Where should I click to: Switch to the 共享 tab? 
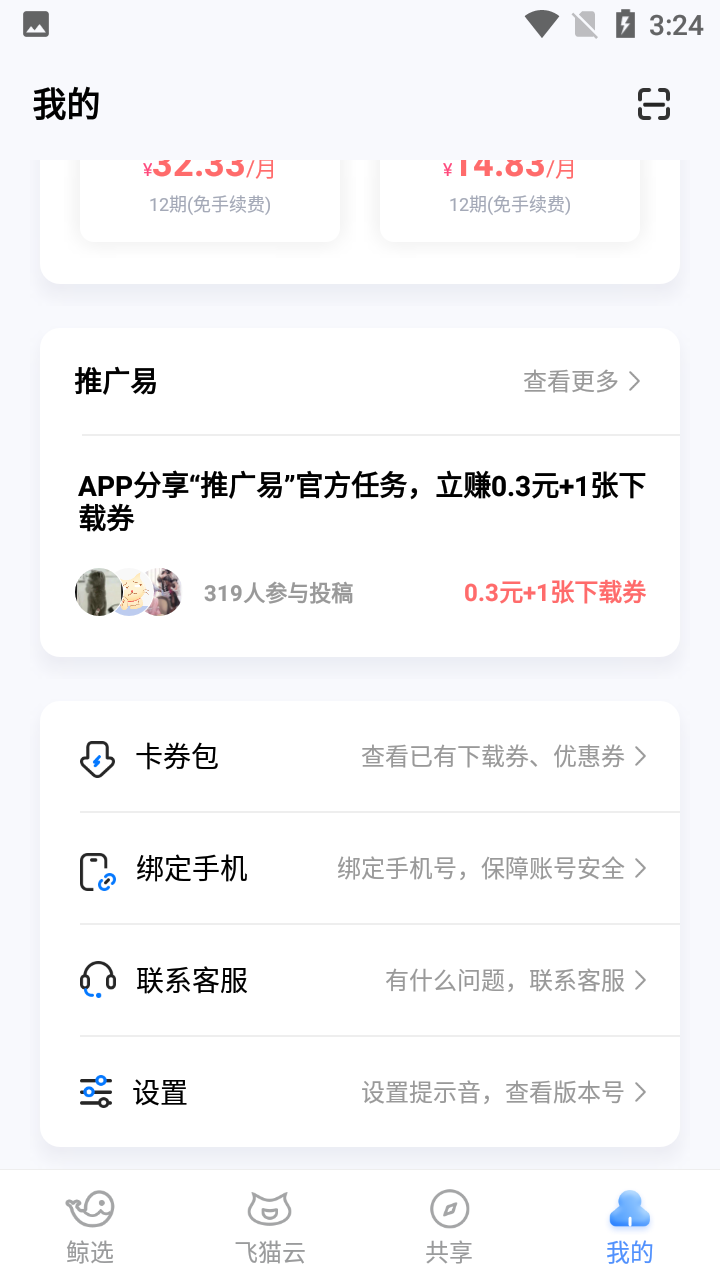click(x=450, y=1222)
